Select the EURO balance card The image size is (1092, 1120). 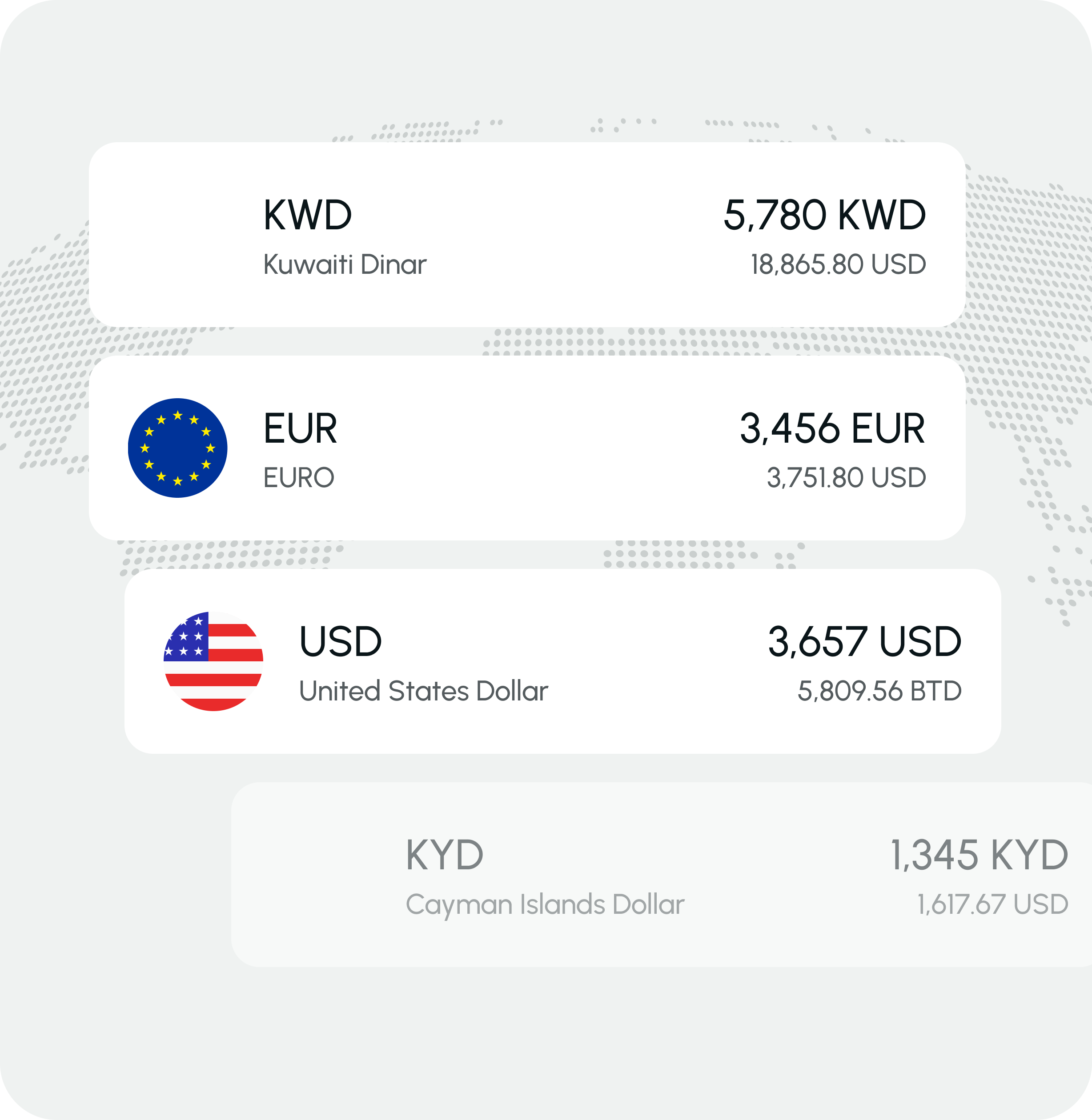coord(528,447)
